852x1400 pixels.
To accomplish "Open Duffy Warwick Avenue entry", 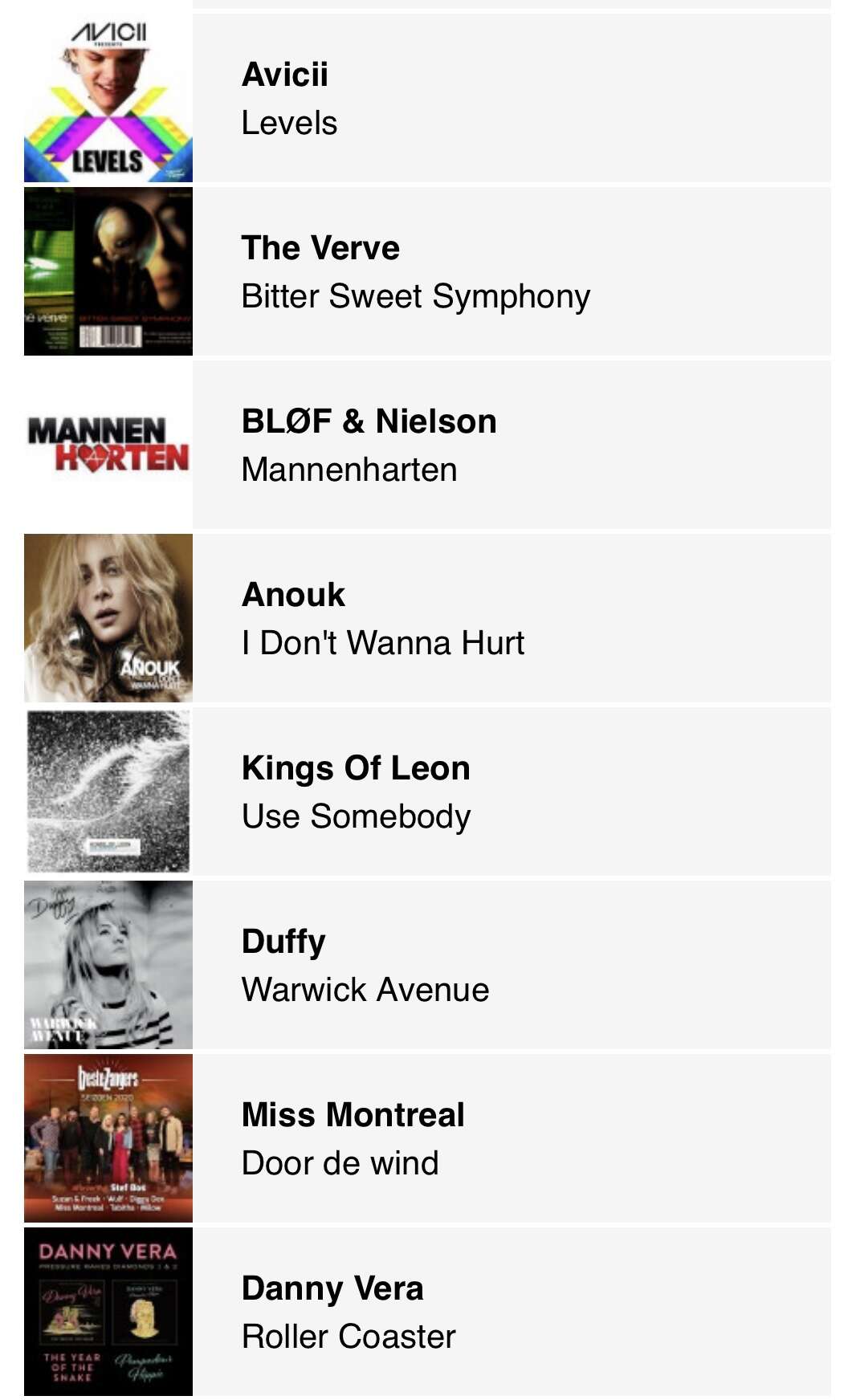I will 427,965.
